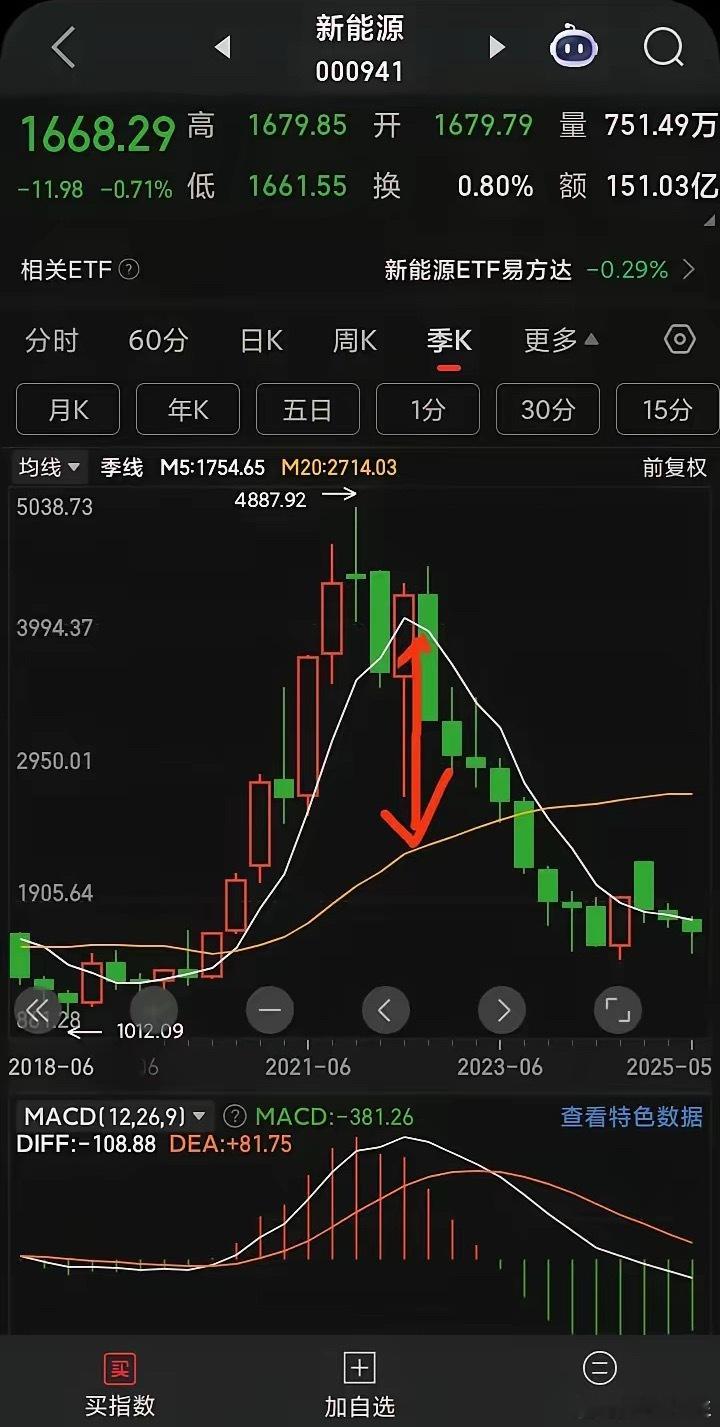Switch to the next index with right triangle
The height and width of the screenshot is (1427, 720).
(x=496, y=47)
